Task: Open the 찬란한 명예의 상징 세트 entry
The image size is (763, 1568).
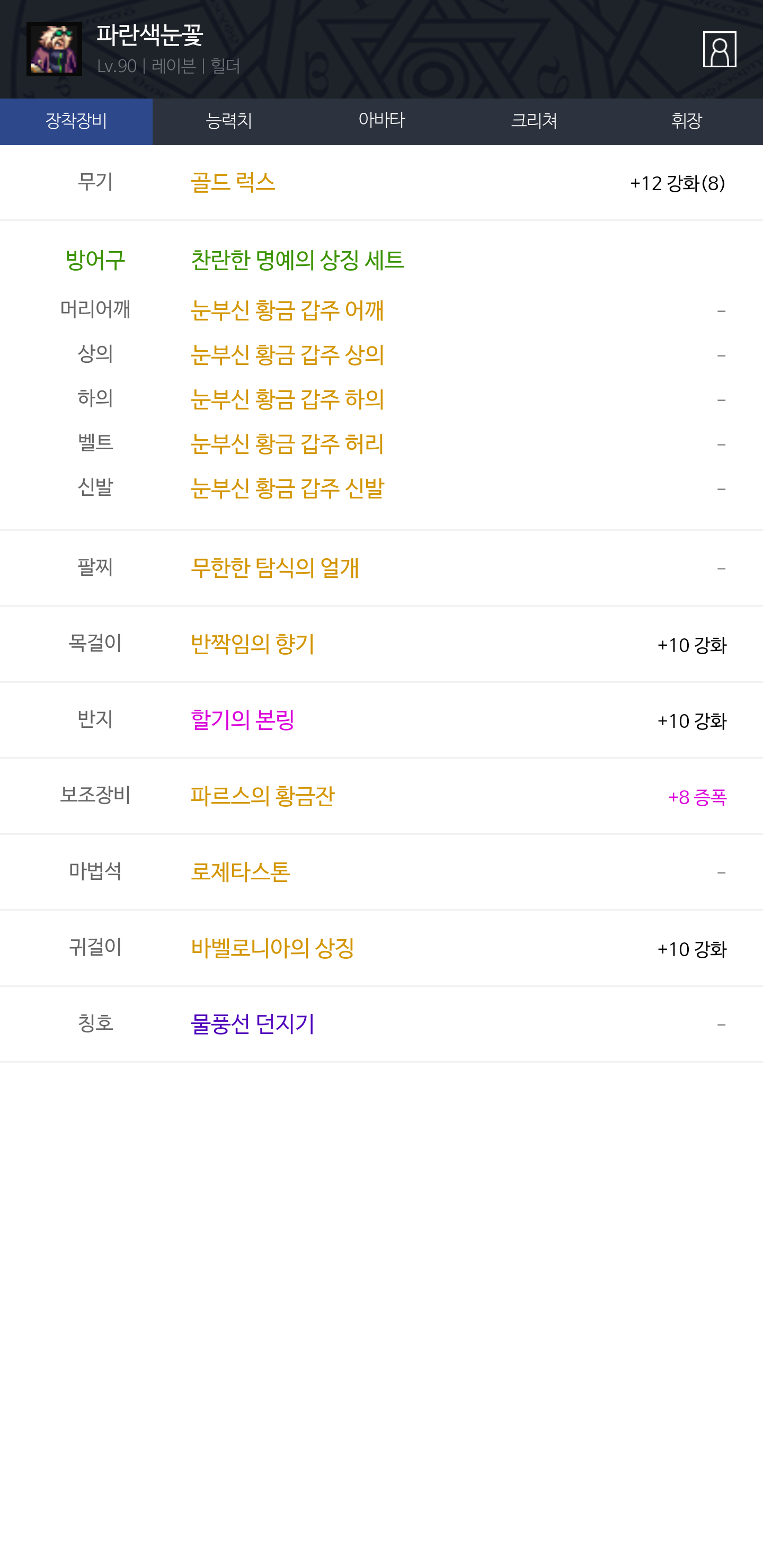Action: click(297, 260)
